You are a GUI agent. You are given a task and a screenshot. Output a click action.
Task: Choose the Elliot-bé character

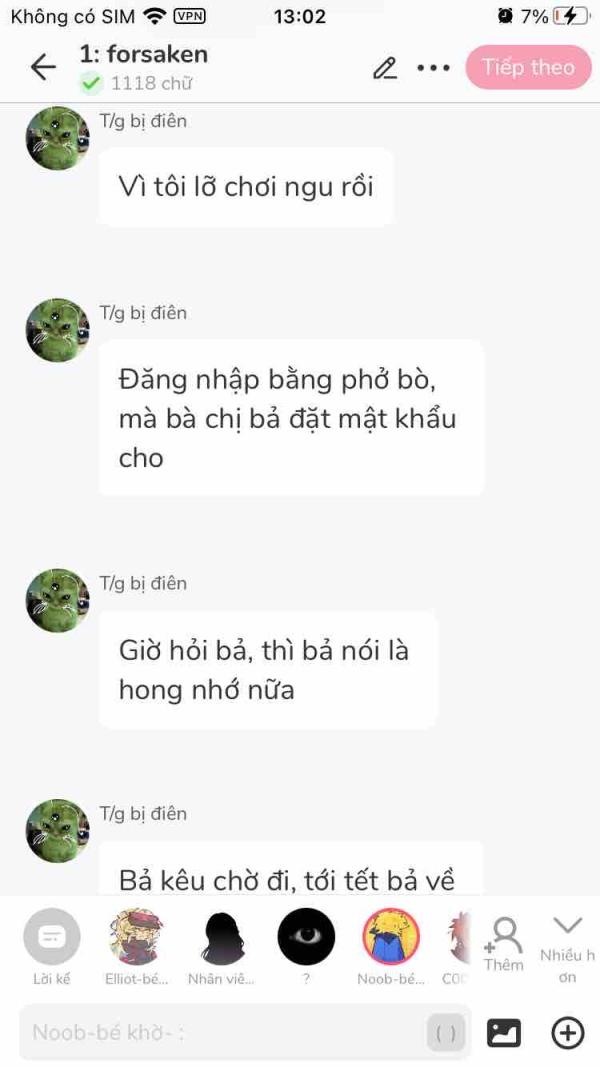click(x=136, y=938)
